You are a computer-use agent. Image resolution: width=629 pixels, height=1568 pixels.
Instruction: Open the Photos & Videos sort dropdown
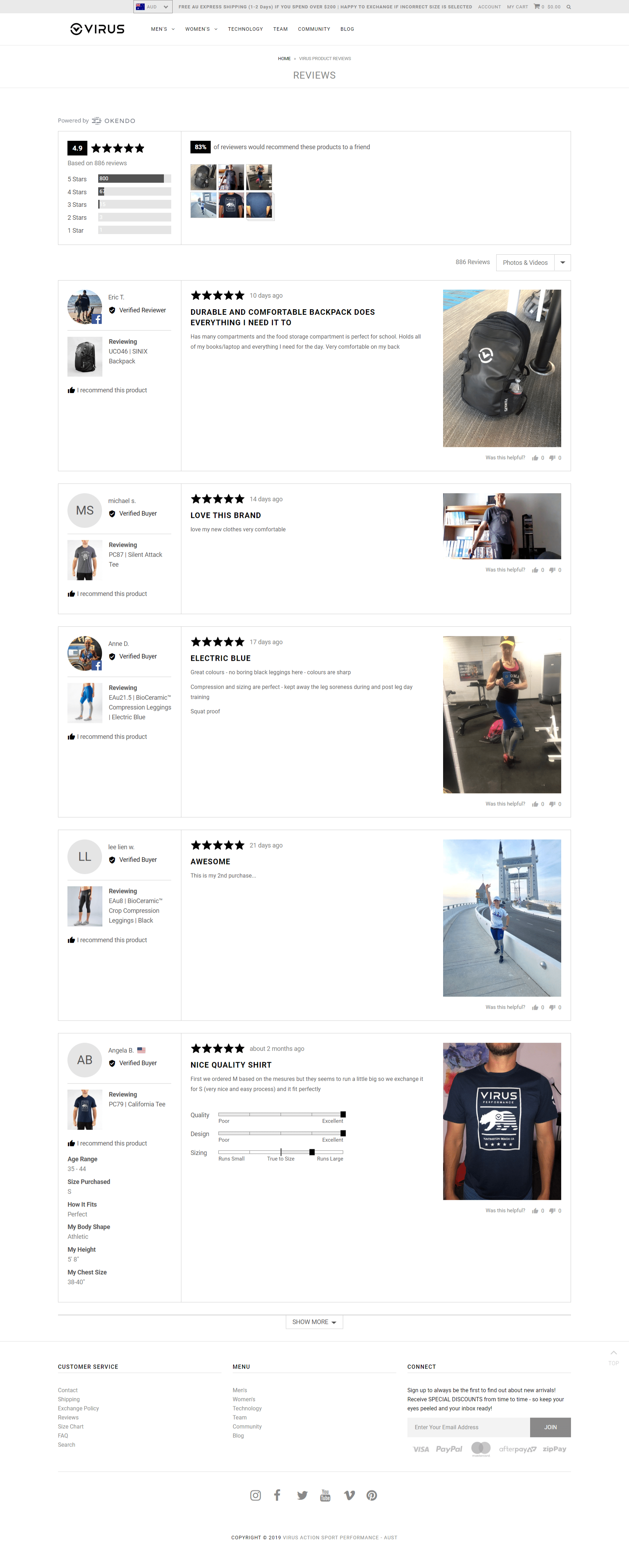coord(533,262)
